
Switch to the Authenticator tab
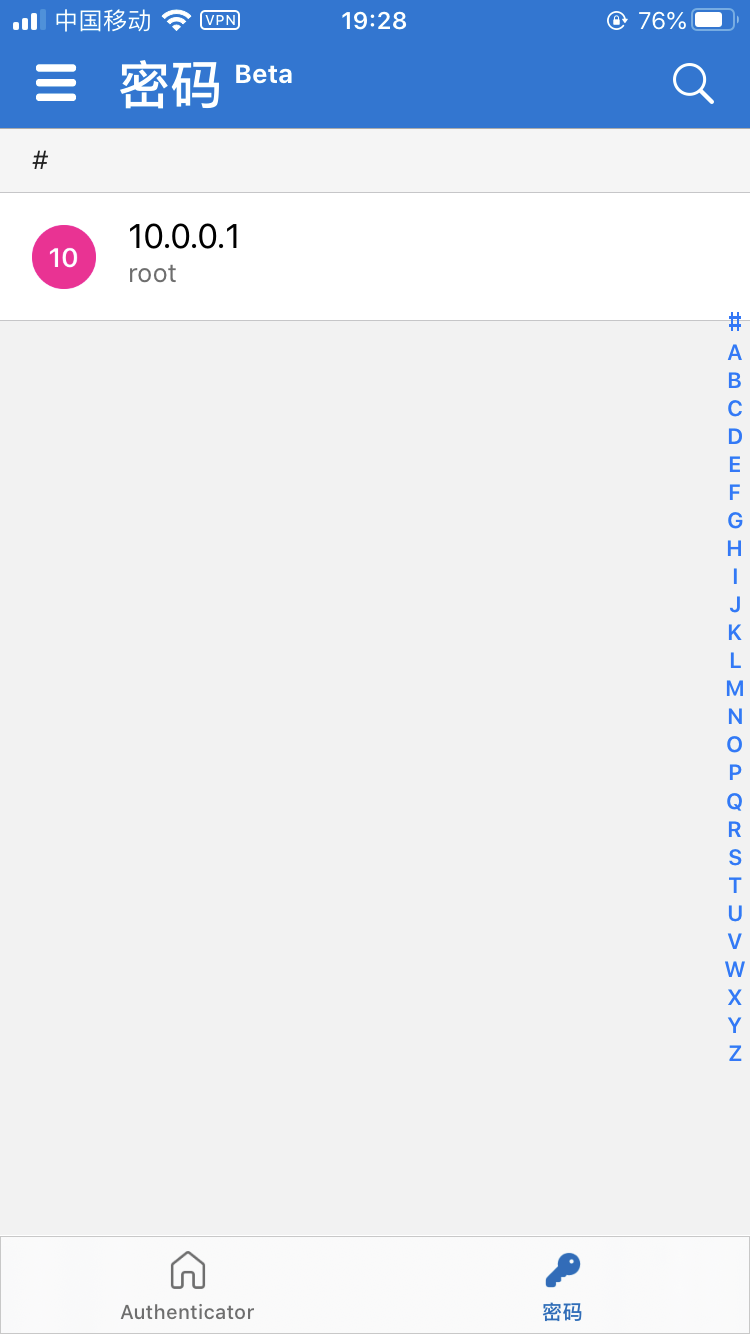pos(187,1285)
